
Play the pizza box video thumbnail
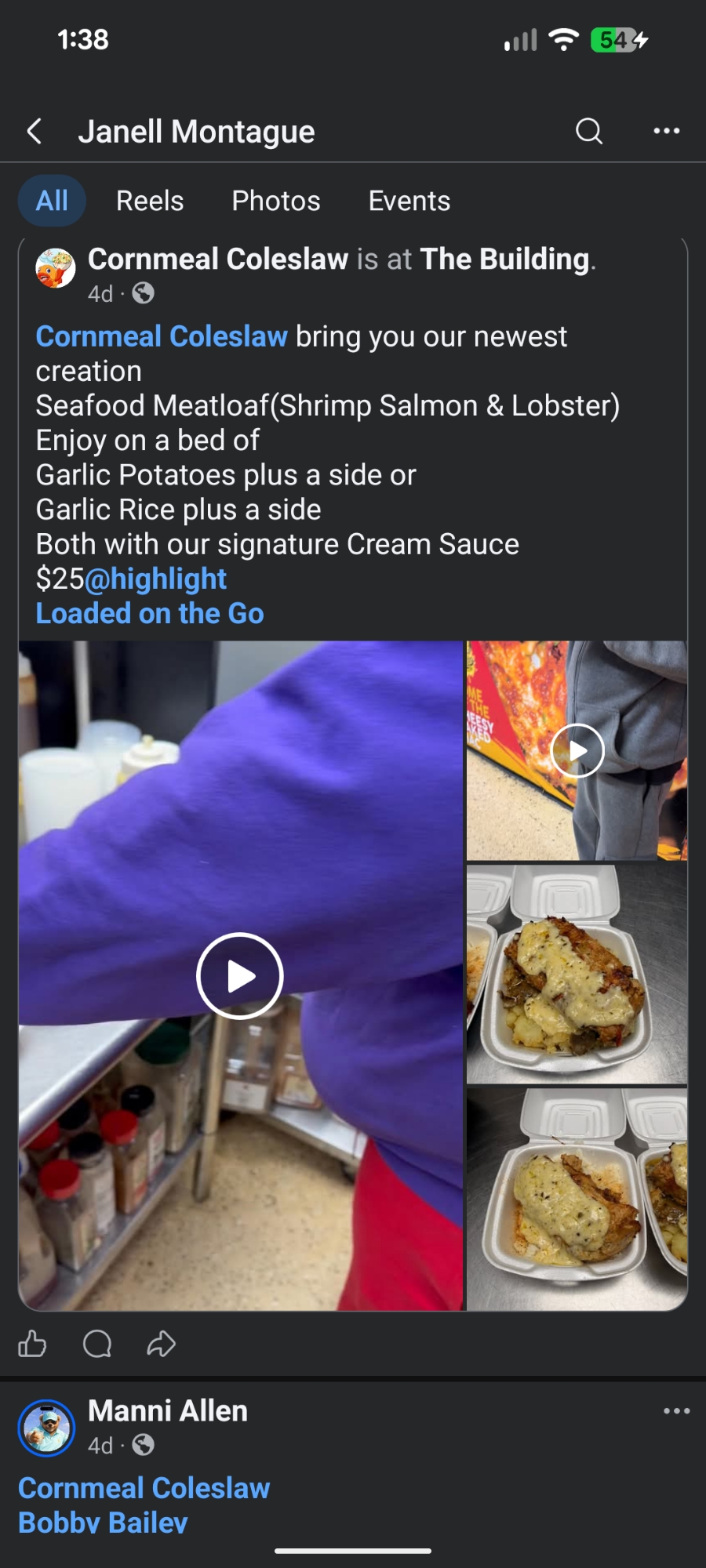pos(577,751)
